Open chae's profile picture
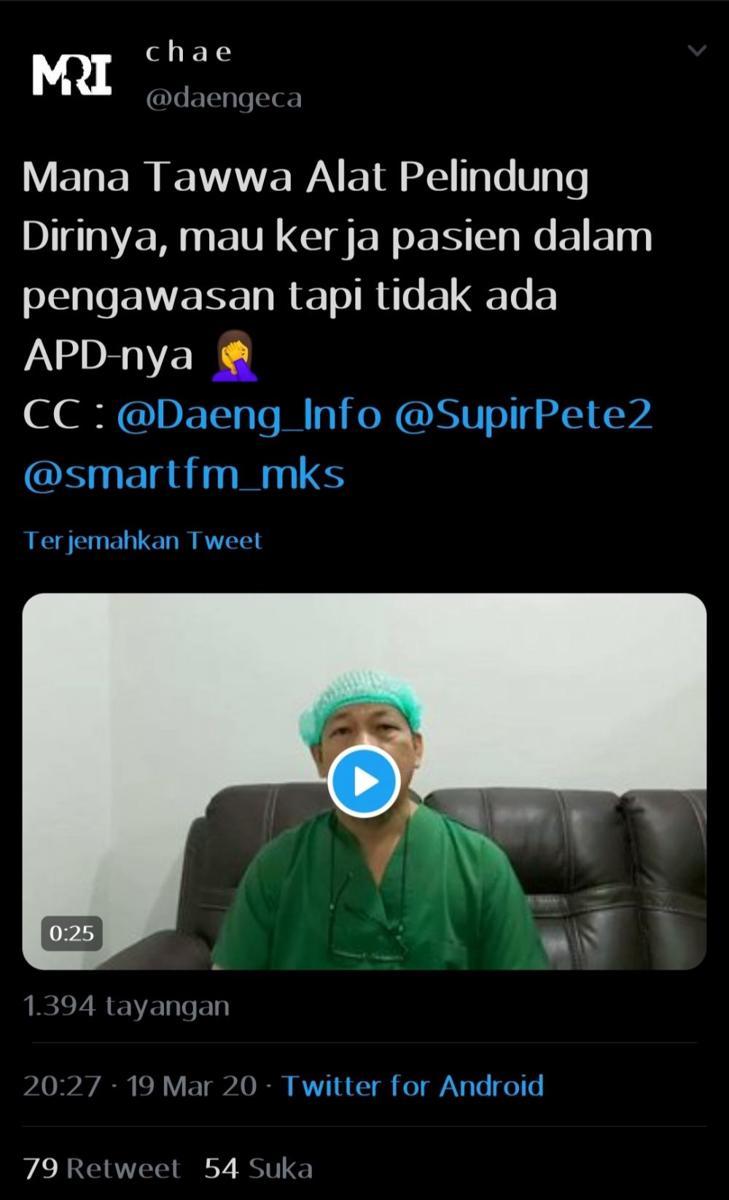The height and width of the screenshot is (1200, 729). pyautogui.click(x=71, y=74)
